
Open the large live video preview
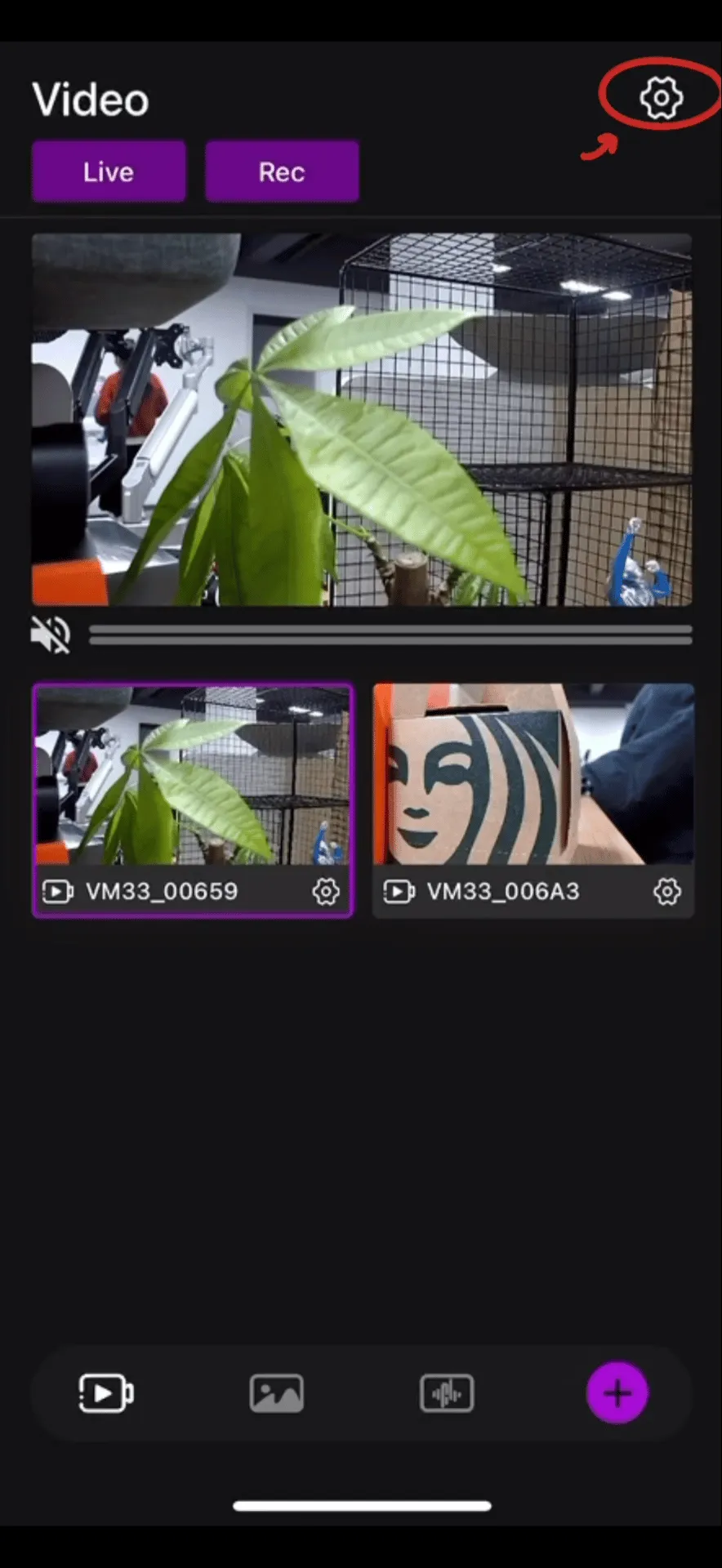[x=362, y=420]
